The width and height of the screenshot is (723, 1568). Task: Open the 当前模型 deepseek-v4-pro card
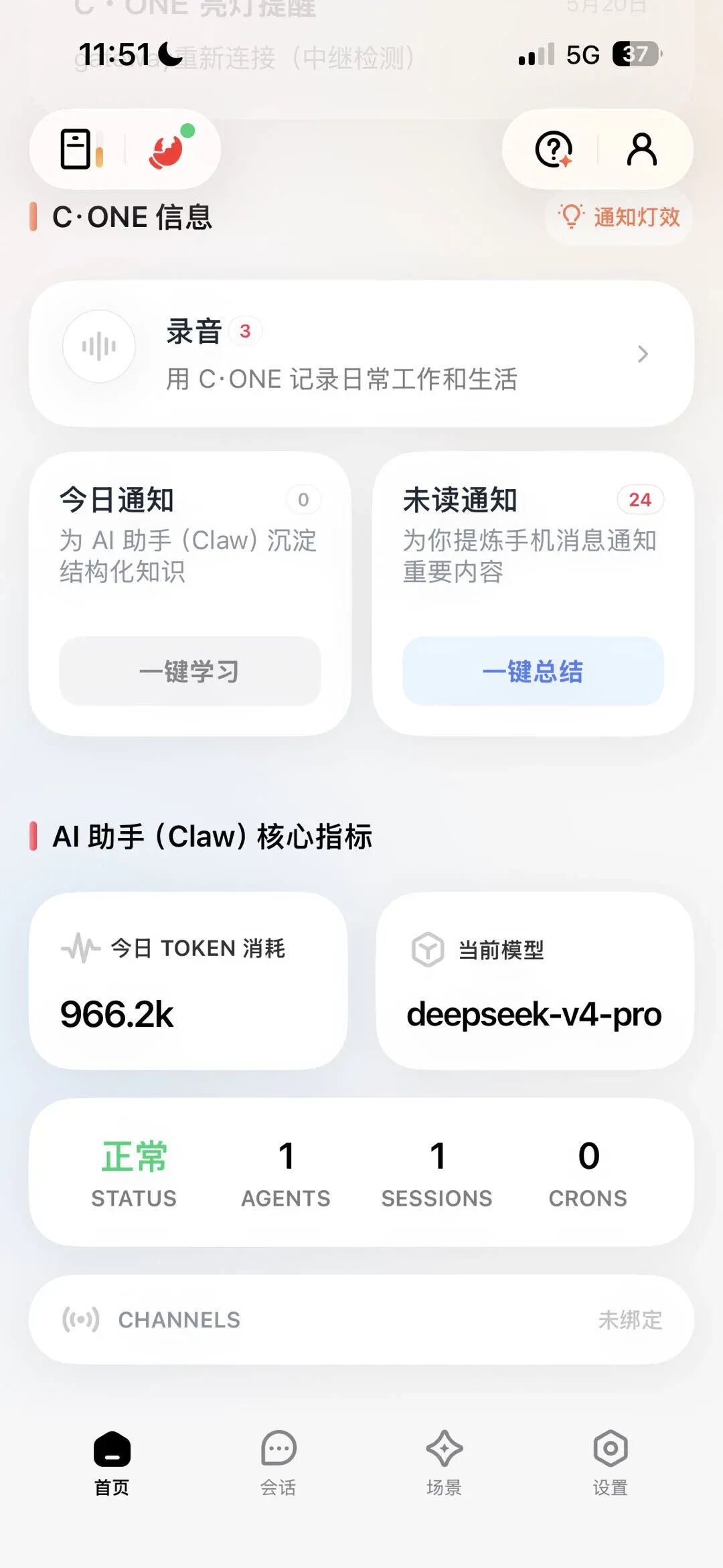click(534, 981)
